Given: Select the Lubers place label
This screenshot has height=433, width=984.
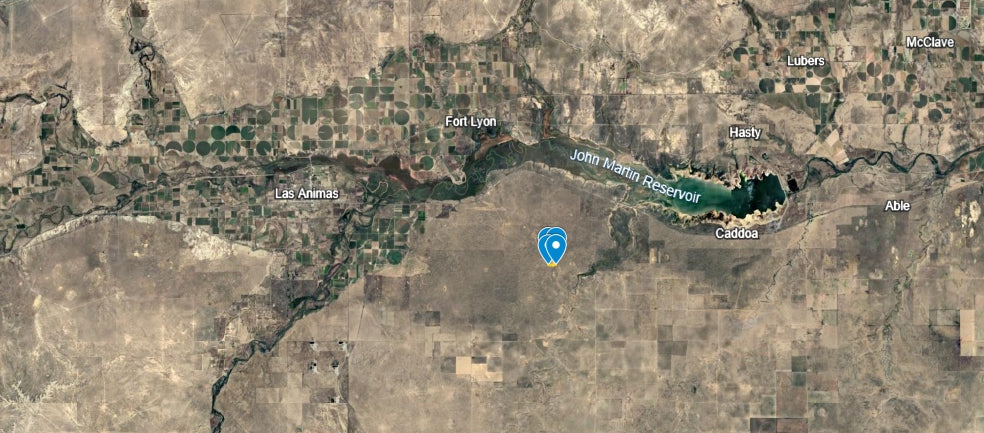Looking at the screenshot, I should coord(806,62).
